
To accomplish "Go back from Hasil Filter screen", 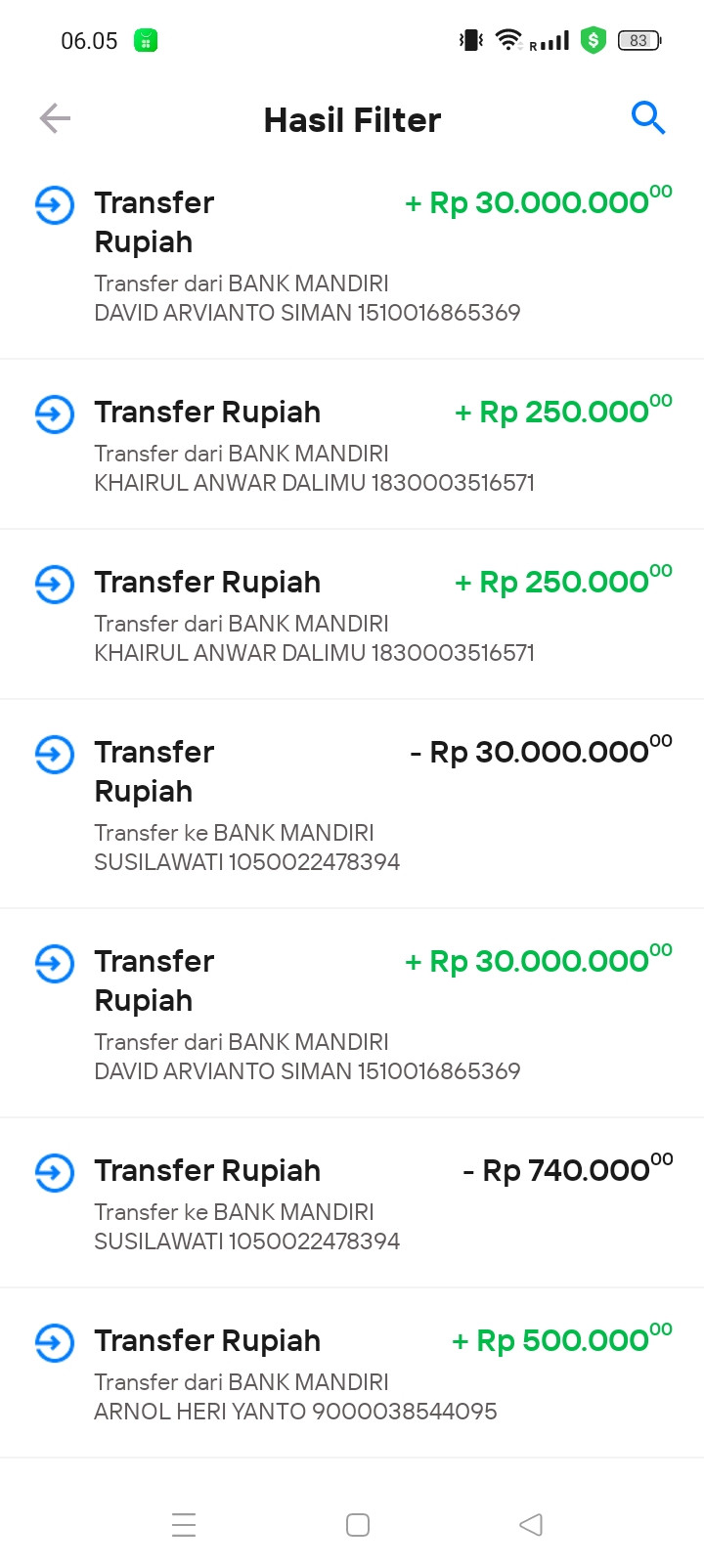I will [x=55, y=119].
